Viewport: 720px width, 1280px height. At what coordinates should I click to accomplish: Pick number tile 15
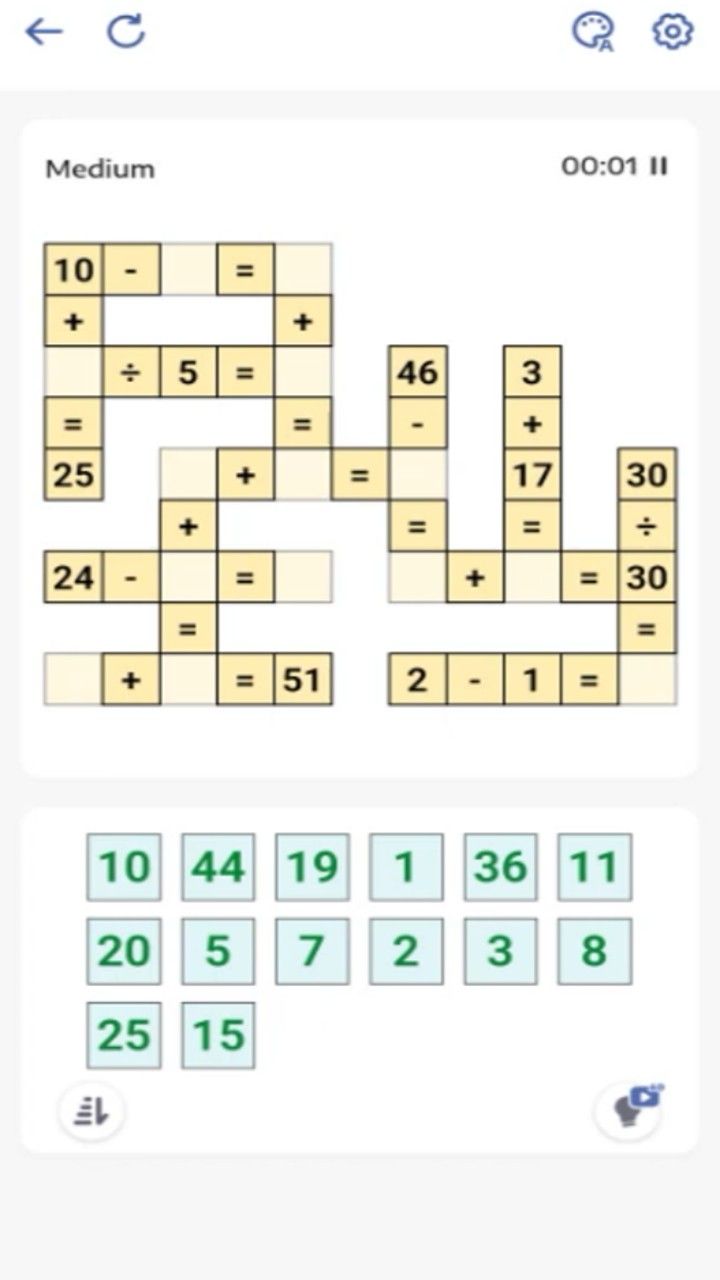218,1035
